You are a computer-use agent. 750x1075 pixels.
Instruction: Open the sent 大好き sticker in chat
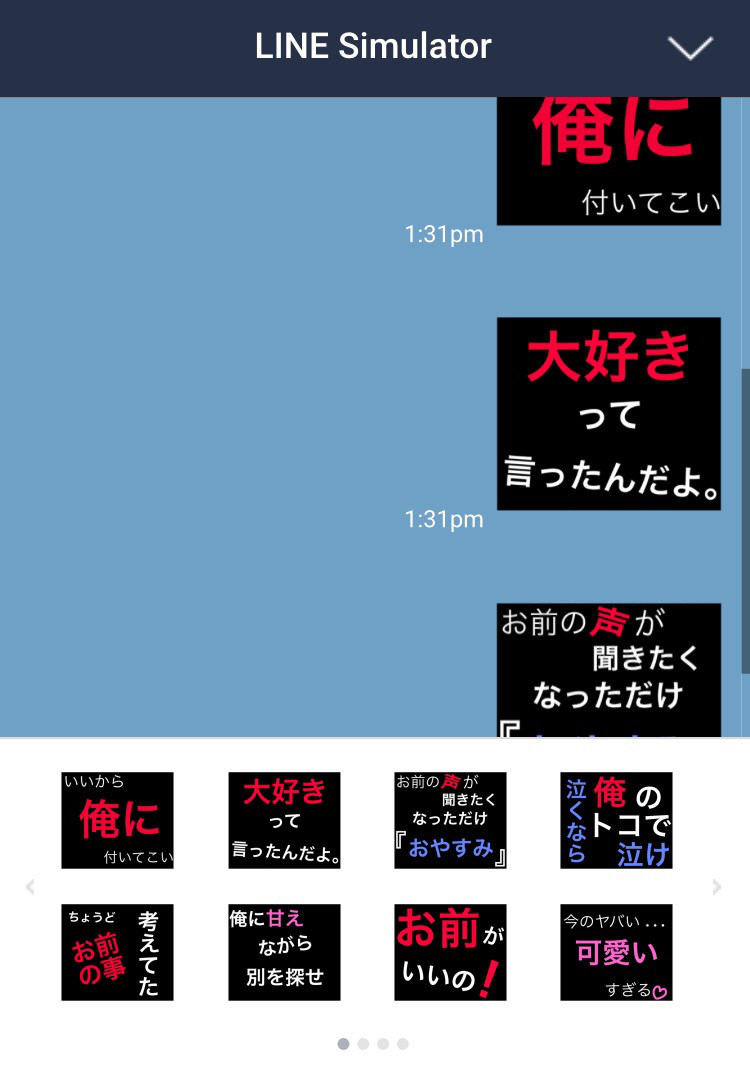pos(608,413)
